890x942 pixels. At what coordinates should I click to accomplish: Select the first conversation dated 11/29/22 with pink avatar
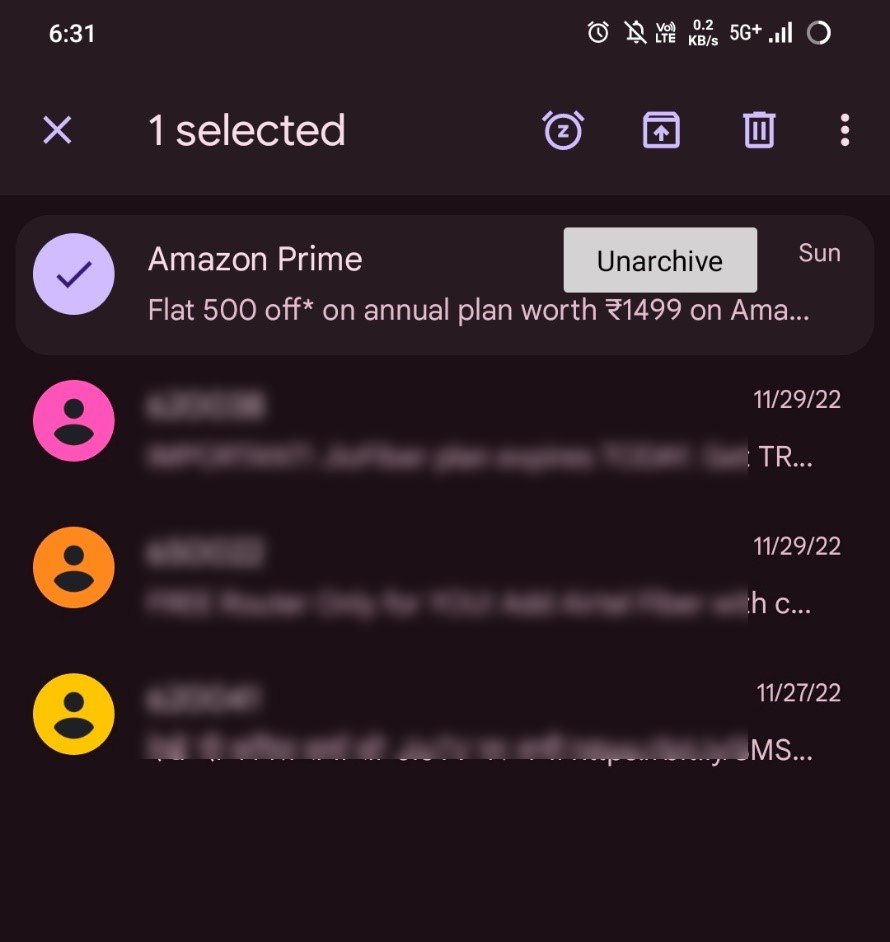tap(73, 421)
